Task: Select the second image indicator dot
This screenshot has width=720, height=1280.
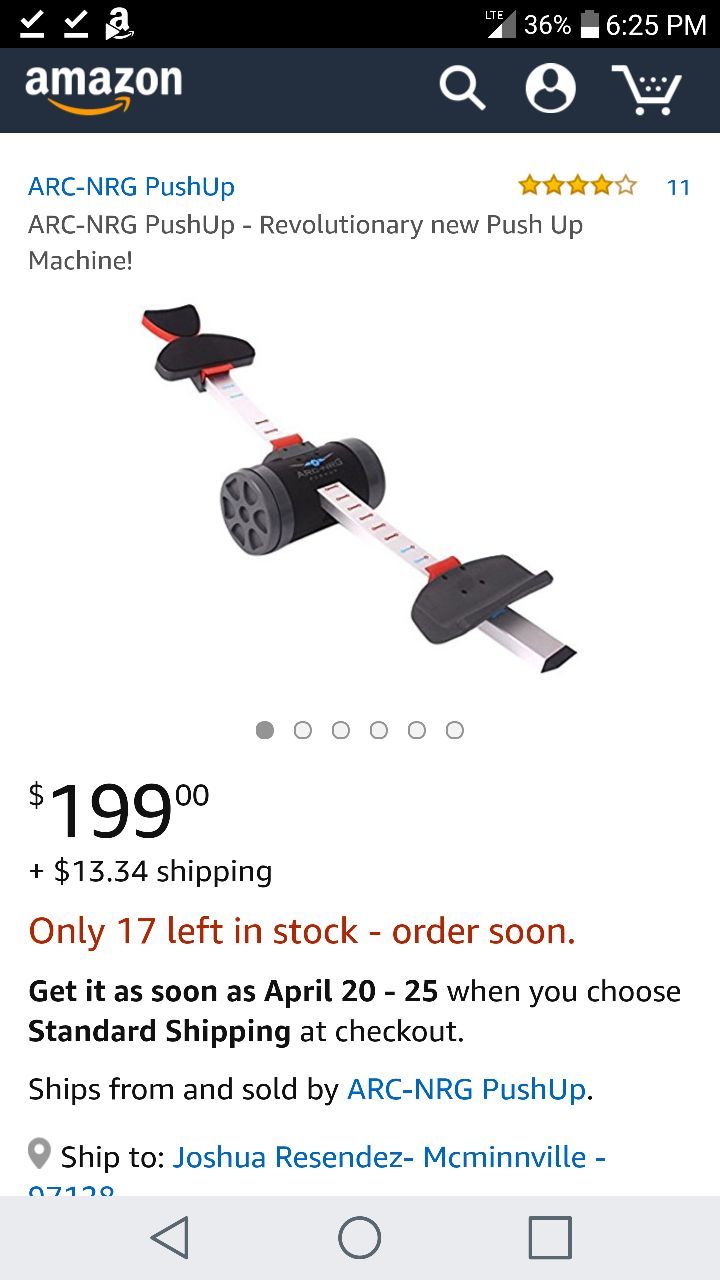Action: (303, 730)
